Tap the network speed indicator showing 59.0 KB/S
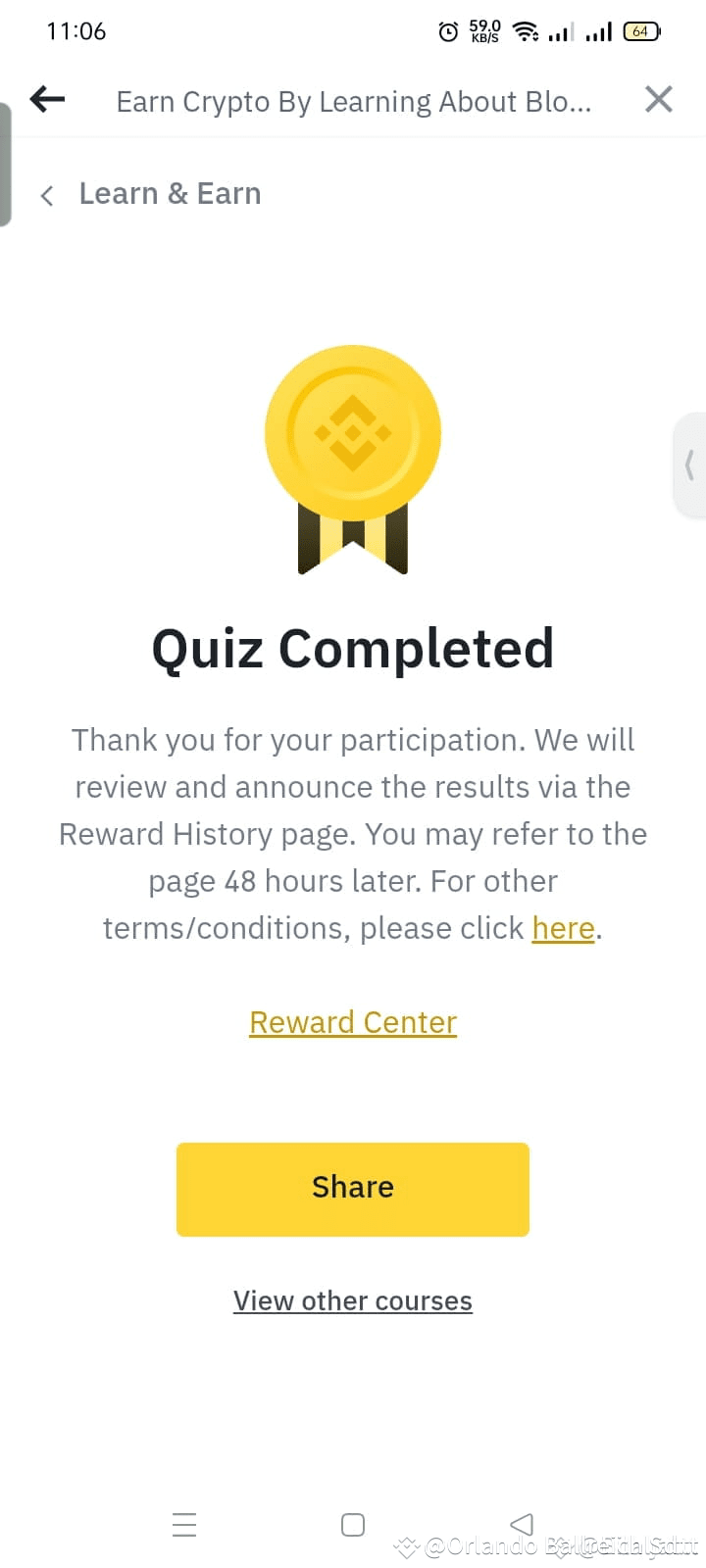Viewport: 706px width, 1568px height. (x=482, y=30)
